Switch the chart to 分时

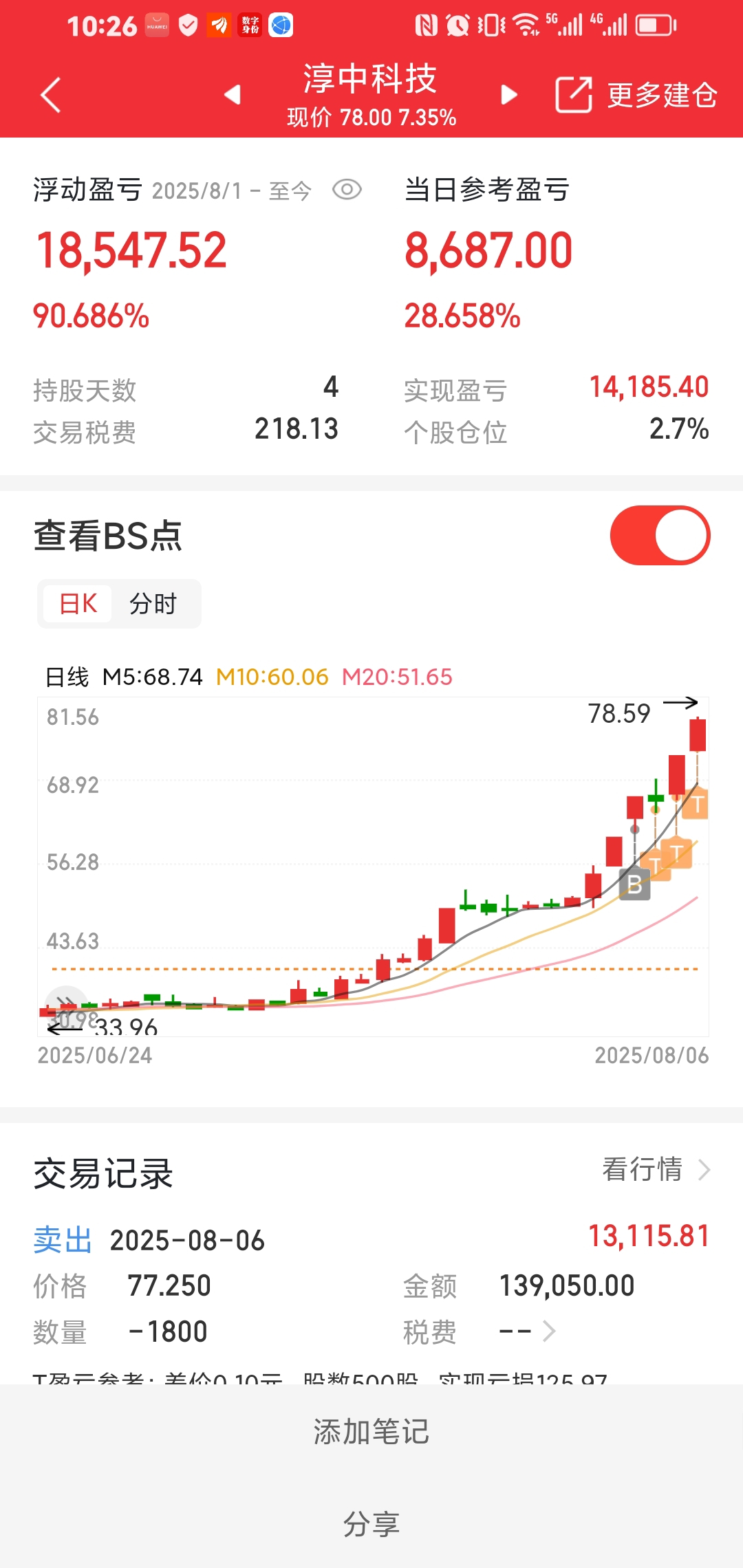coord(153,604)
